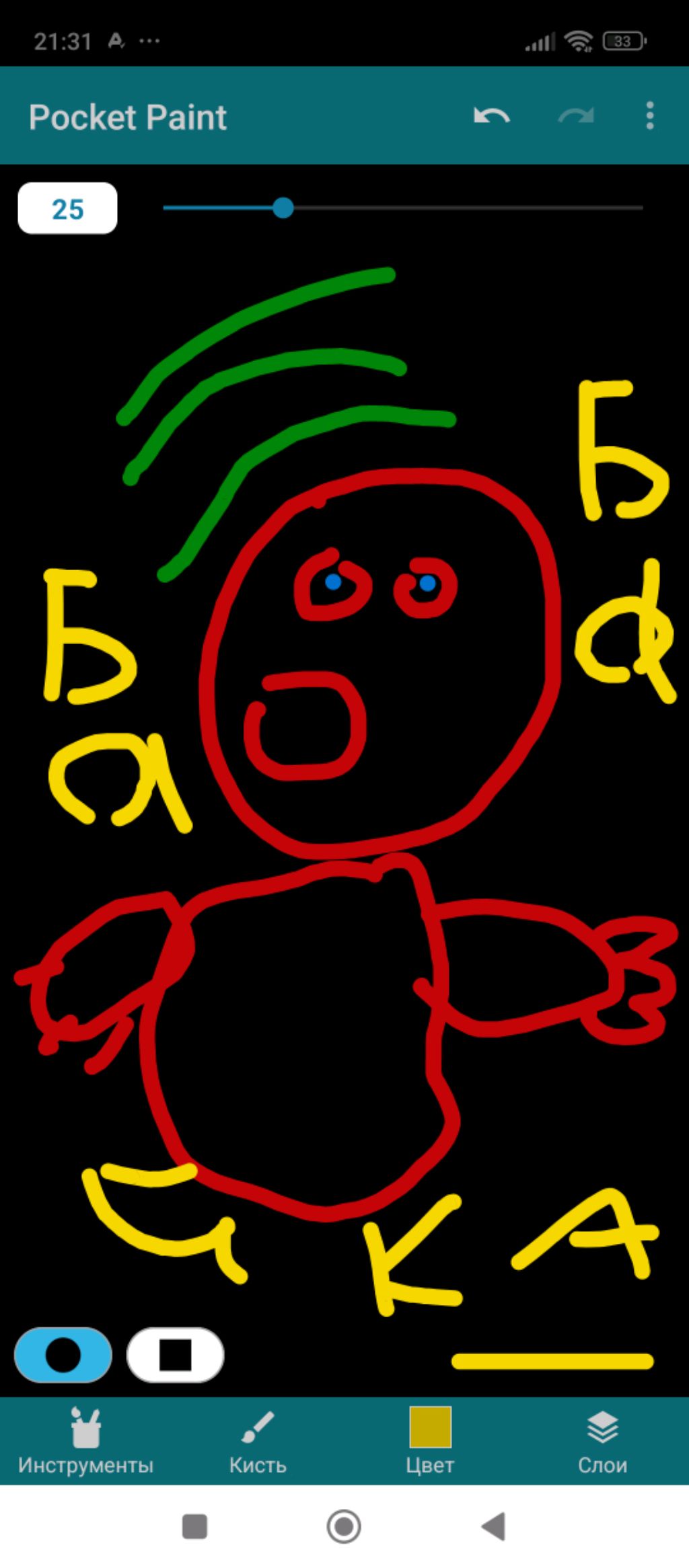Open the Цвет color picker
This screenshot has height=1568, width=689.
tap(430, 1441)
